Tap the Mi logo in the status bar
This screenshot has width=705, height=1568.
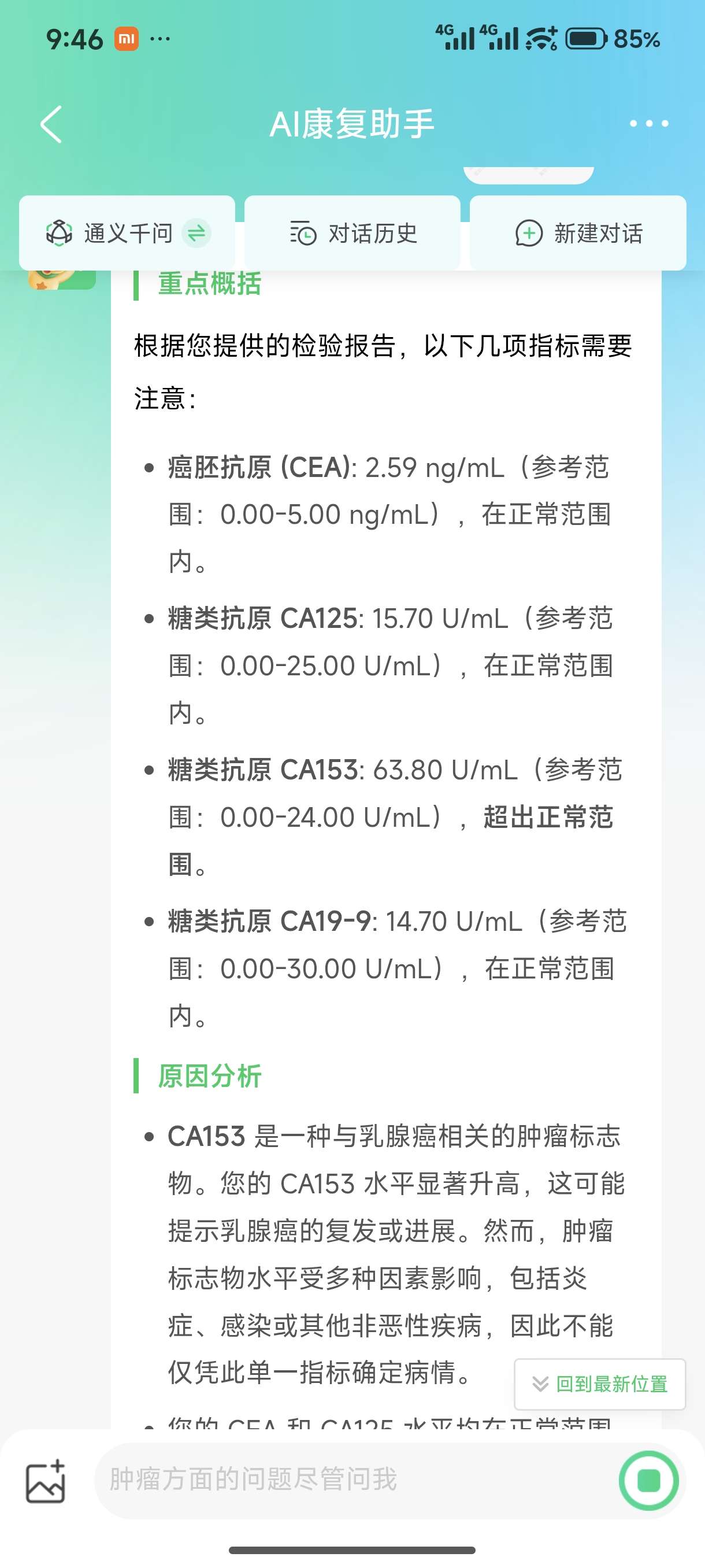128,38
